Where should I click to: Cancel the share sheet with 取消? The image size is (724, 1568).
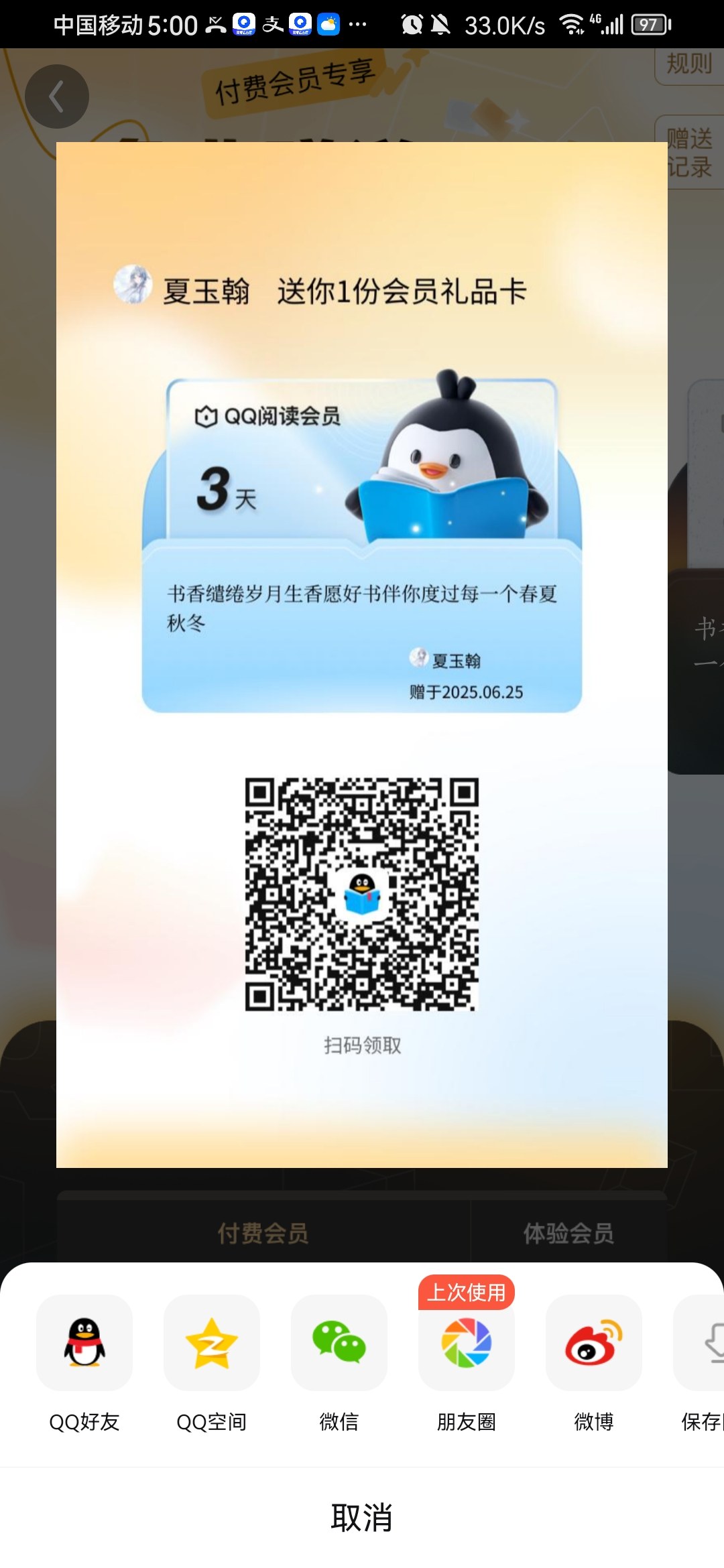(x=362, y=1517)
